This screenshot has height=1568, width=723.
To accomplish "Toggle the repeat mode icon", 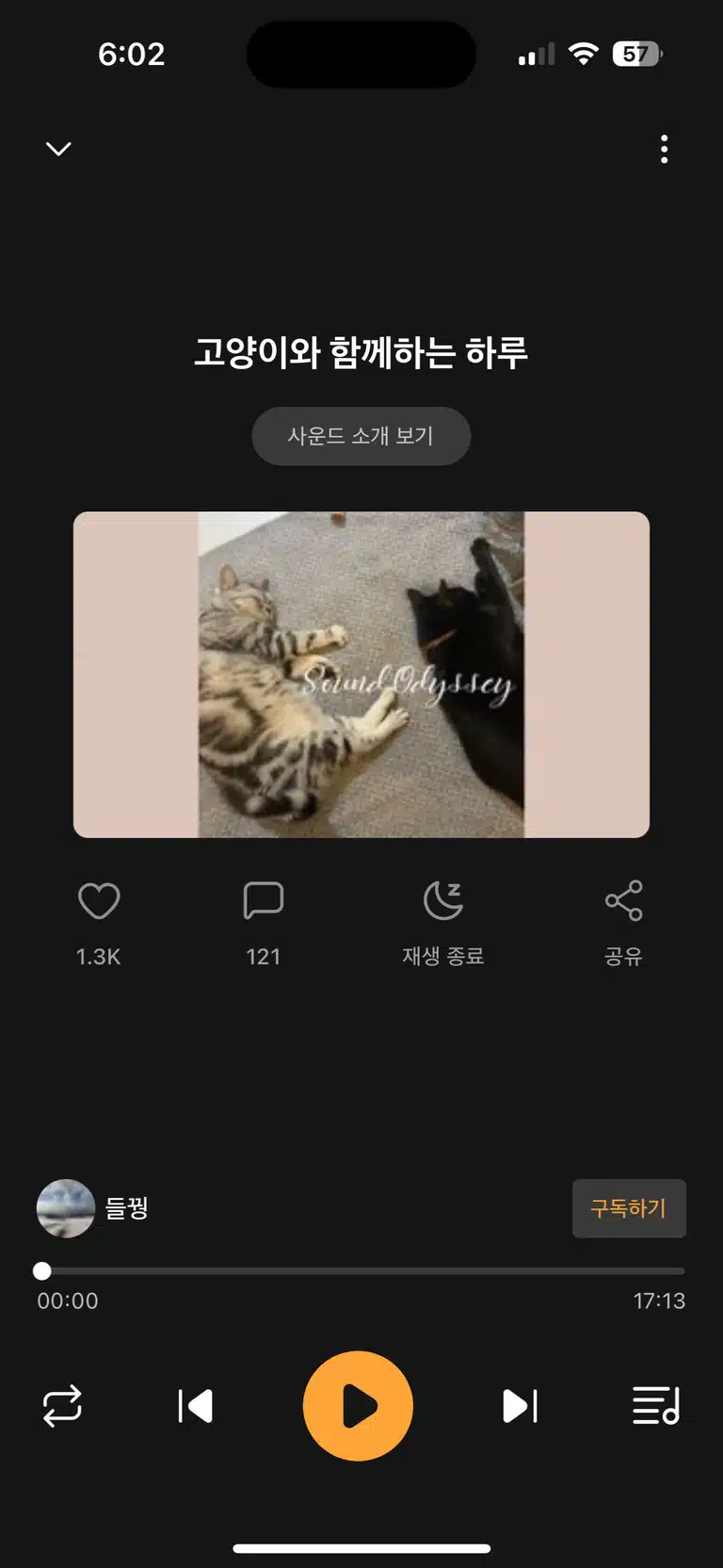I will [62, 1406].
